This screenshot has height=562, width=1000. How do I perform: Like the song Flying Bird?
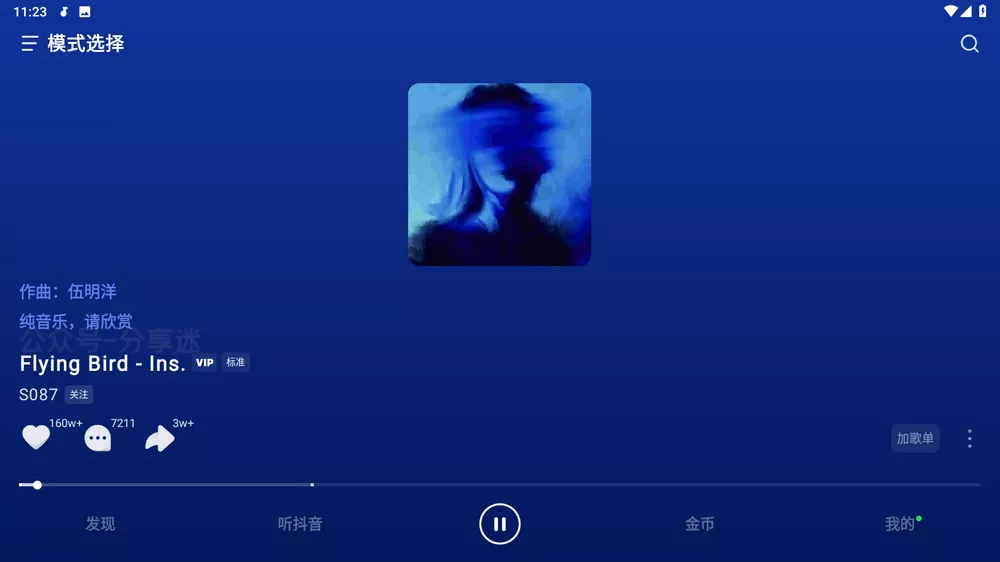pos(36,438)
